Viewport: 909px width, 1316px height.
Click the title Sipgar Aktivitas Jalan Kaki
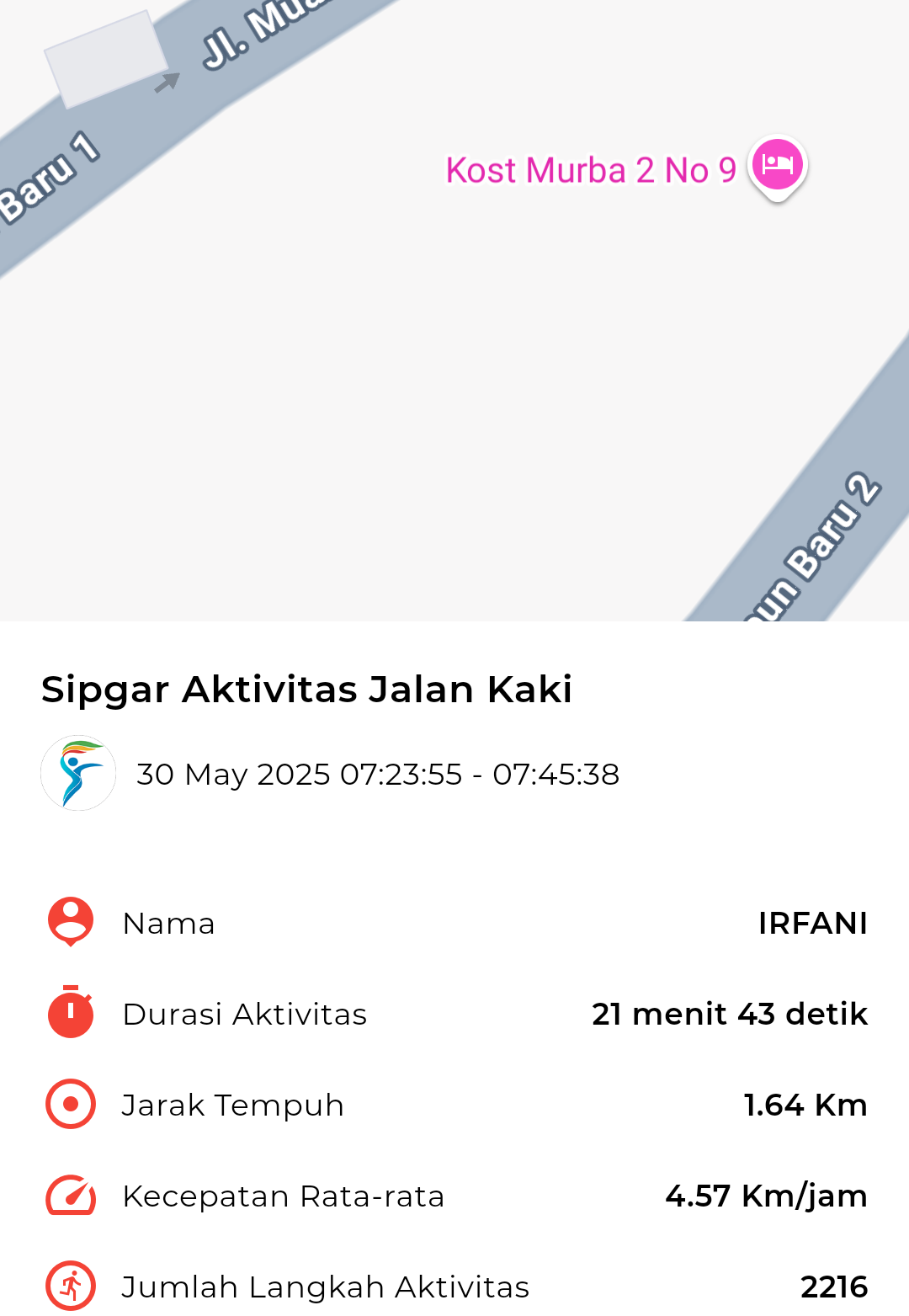click(306, 690)
